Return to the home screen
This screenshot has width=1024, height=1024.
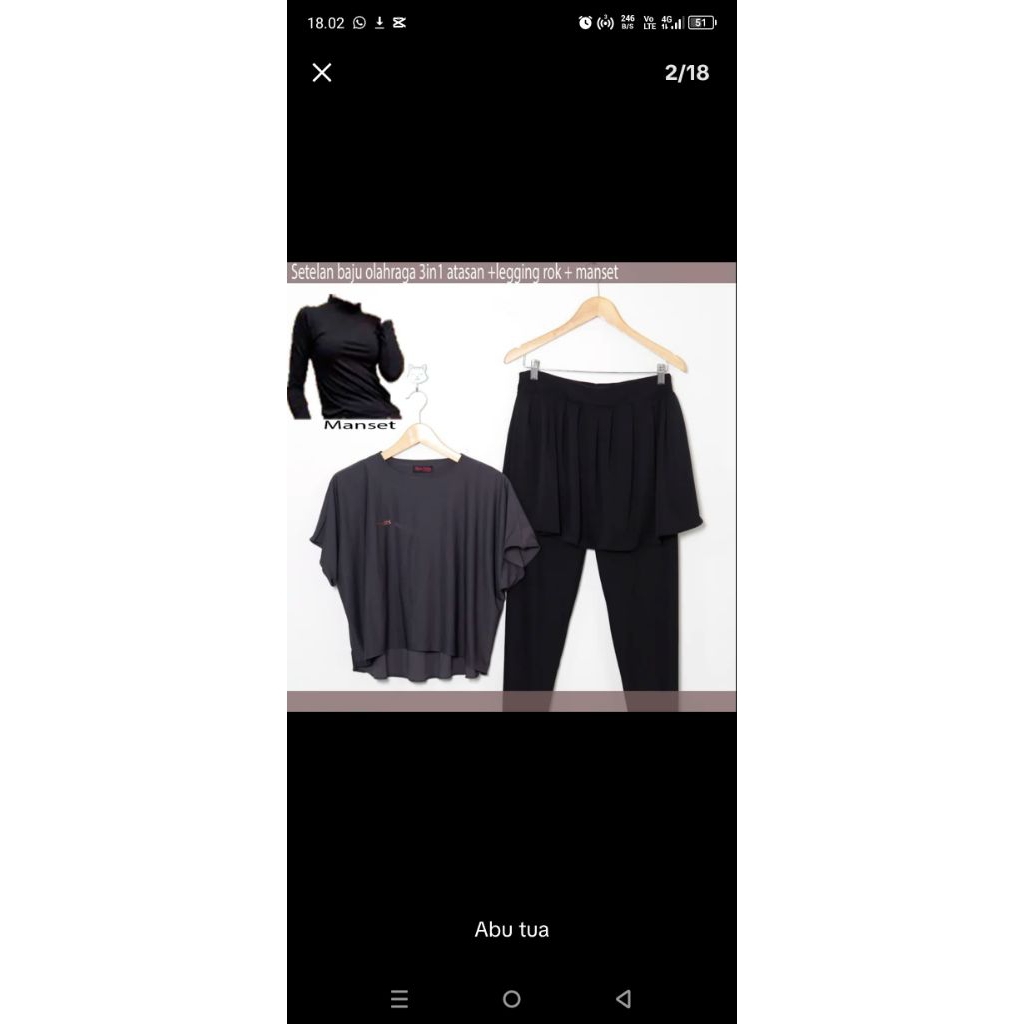(512, 999)
